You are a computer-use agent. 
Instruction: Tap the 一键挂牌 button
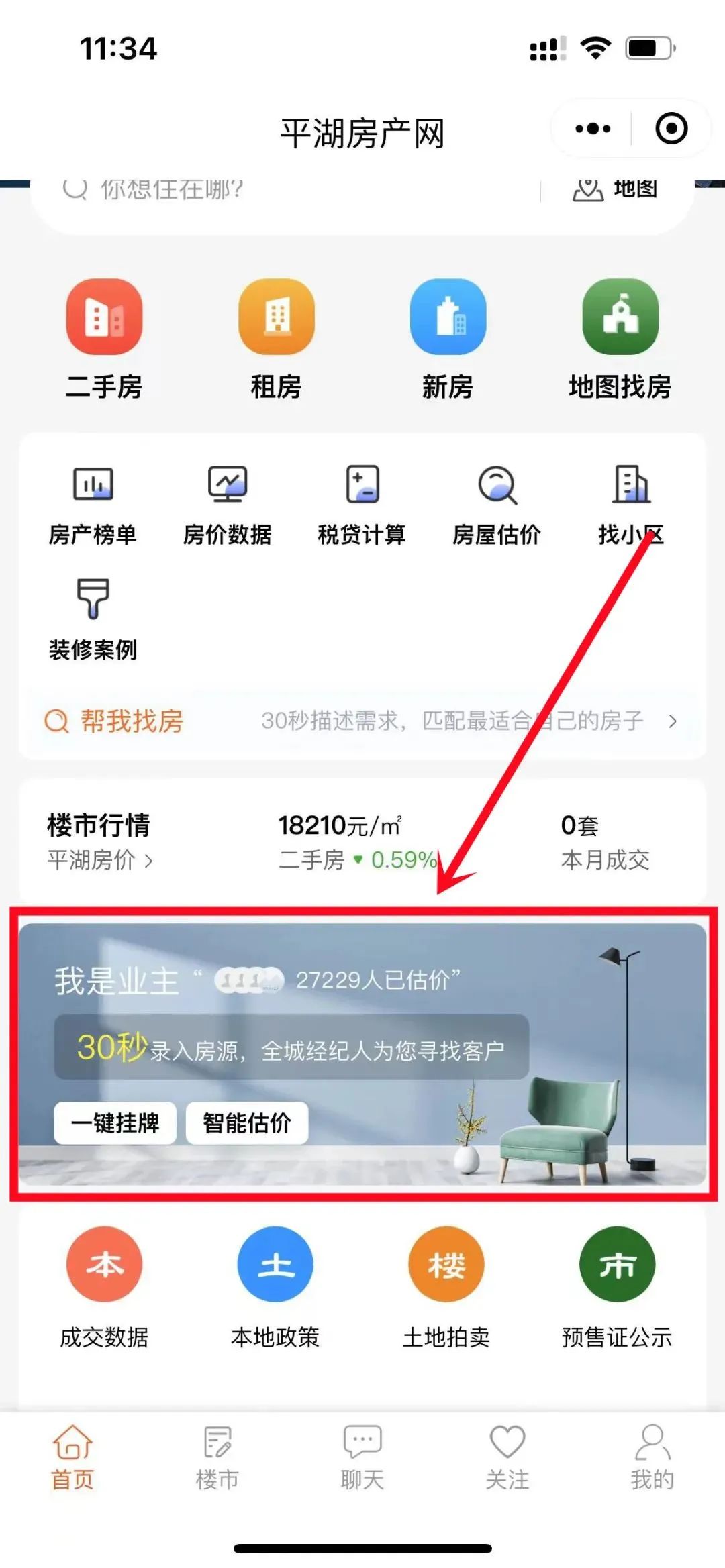coord(115,1122)
